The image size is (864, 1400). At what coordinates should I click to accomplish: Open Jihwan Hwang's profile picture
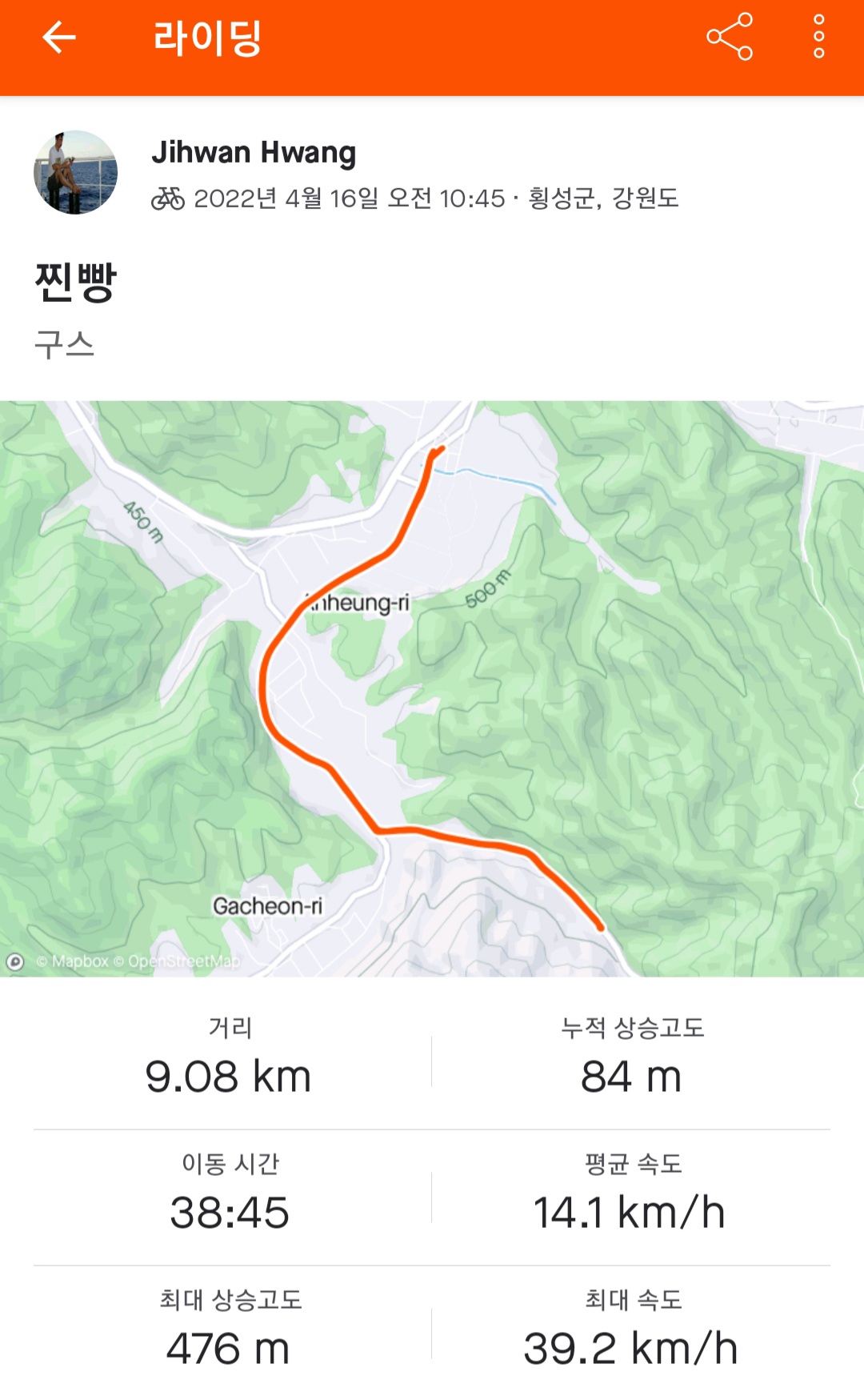(76, 172)
